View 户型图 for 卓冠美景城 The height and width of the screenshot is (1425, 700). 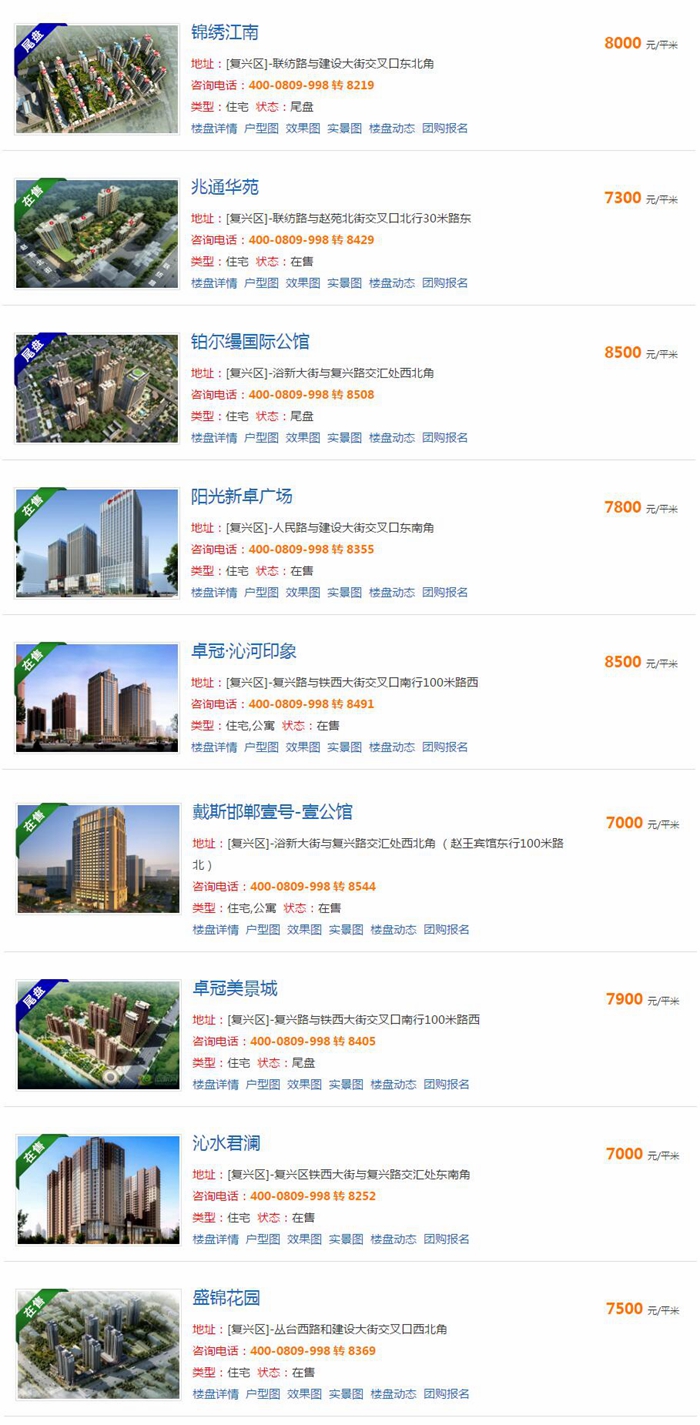pyautogui.click(x=264, y=1084)
